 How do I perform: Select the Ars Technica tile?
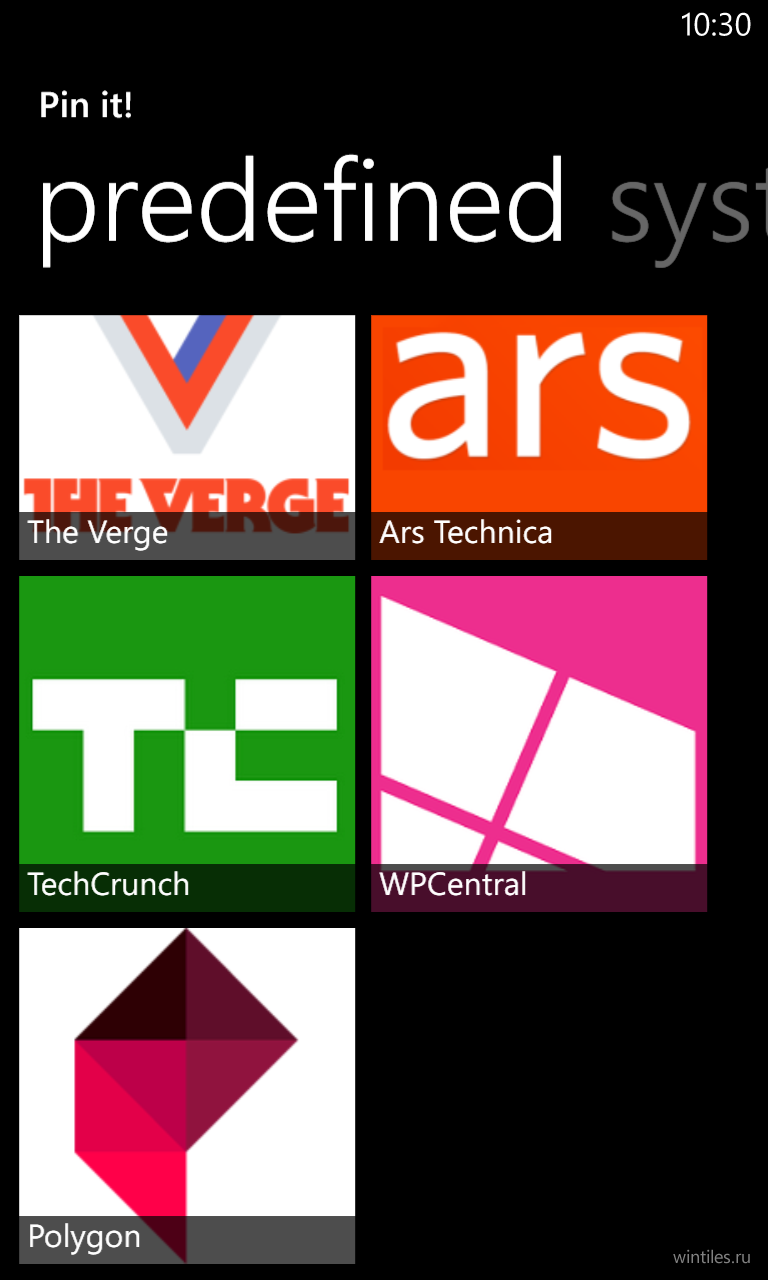(539, 437)
